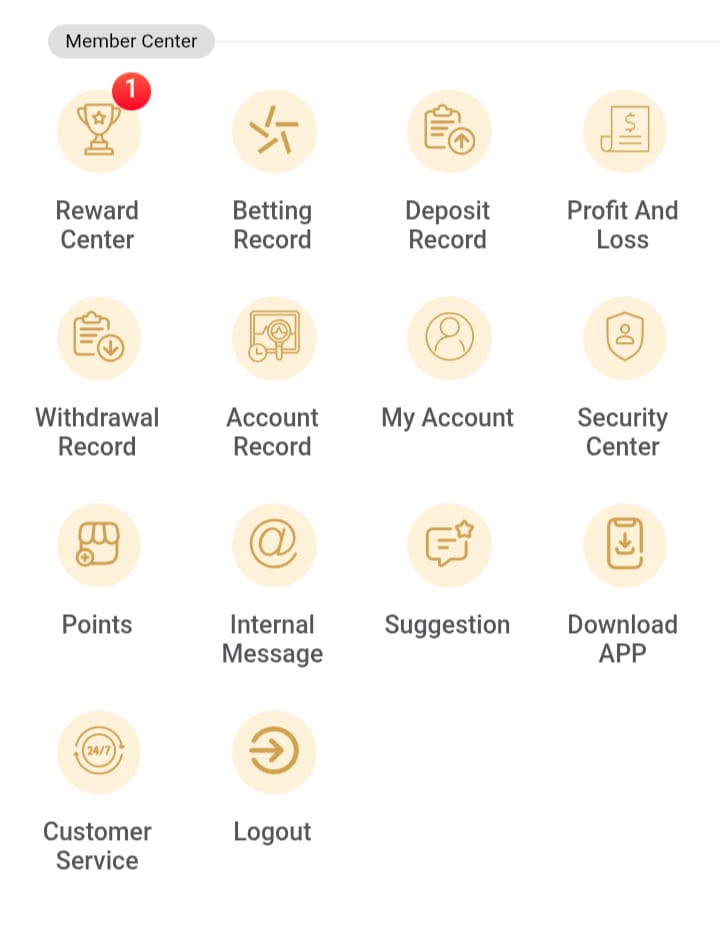Contact 24/7 Customer Service

pyautogui.click(x=98, y=752)
